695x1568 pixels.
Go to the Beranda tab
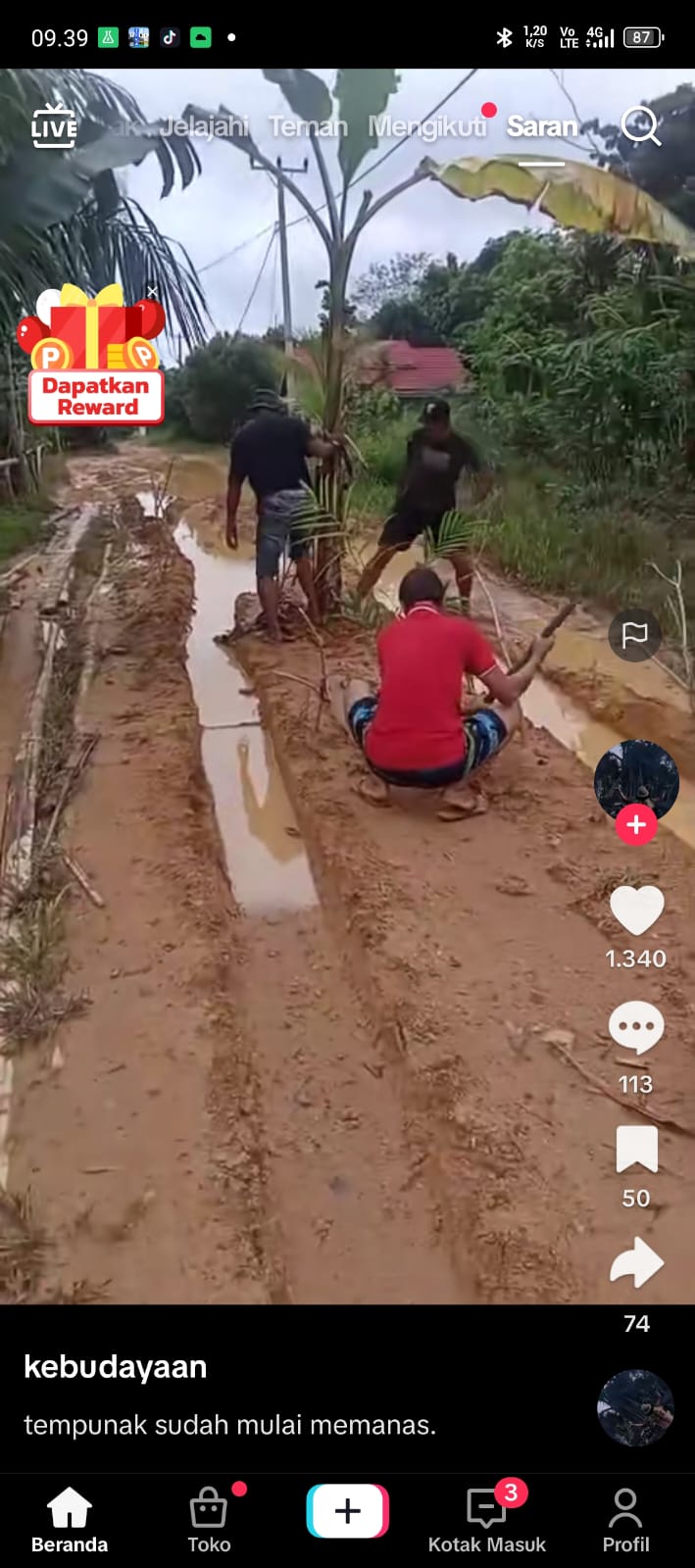pyautogui.click(x=70, y=1520)
